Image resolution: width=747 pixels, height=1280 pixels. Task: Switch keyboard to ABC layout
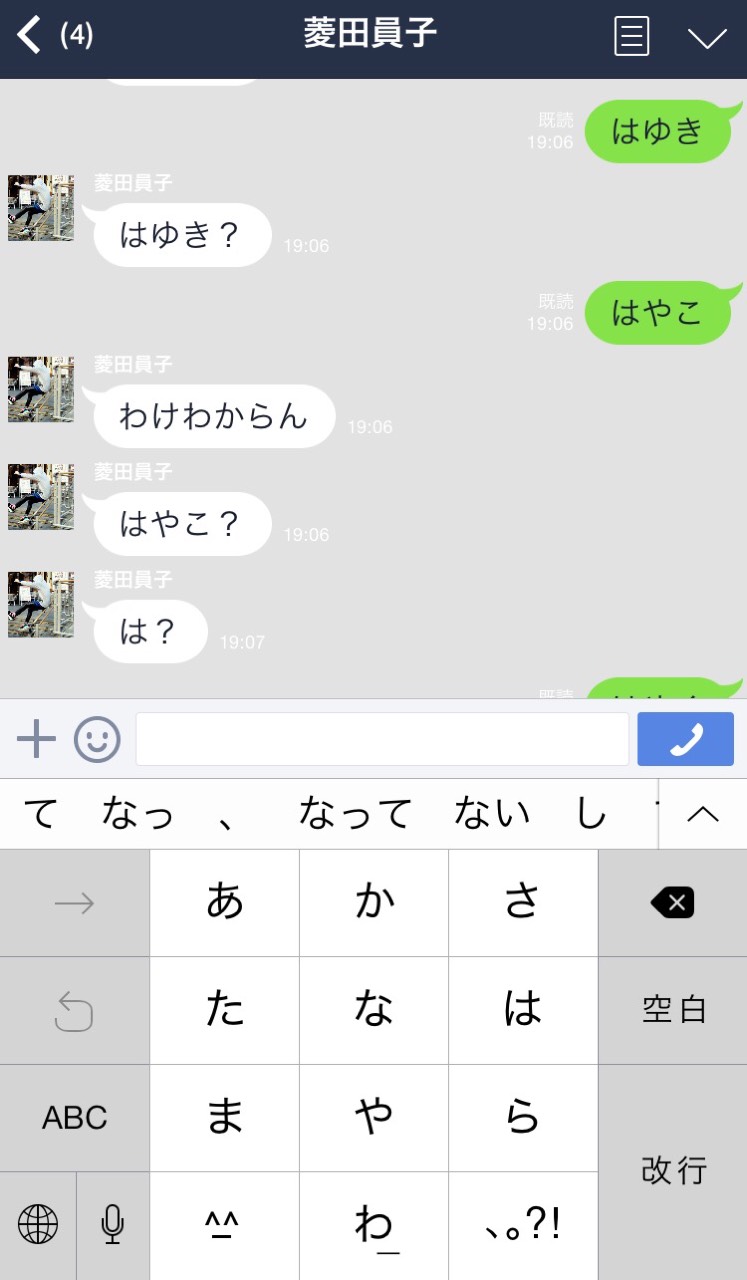coord(75,1118)
